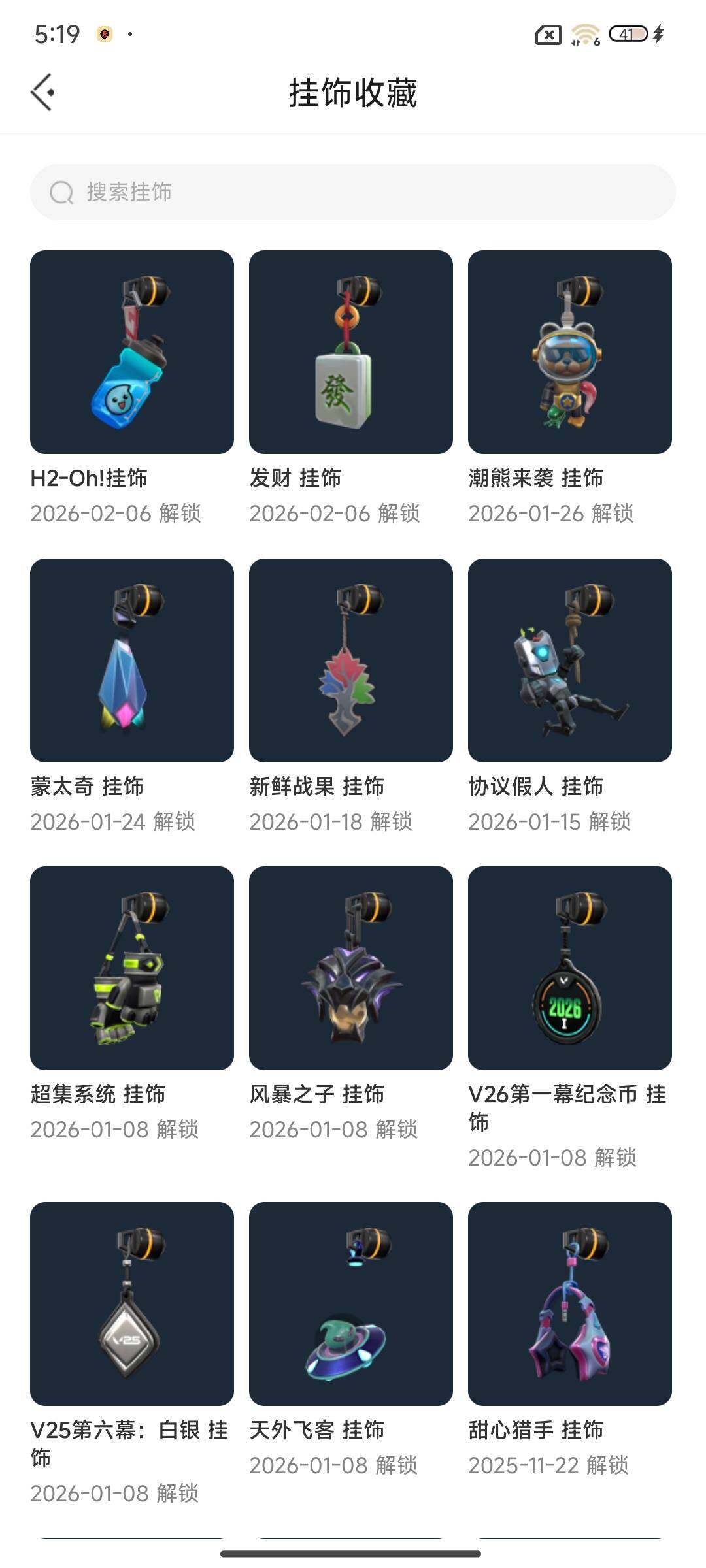View 超集系统 挂饰 details
The image size is (706, 1568).
[132, 968]
